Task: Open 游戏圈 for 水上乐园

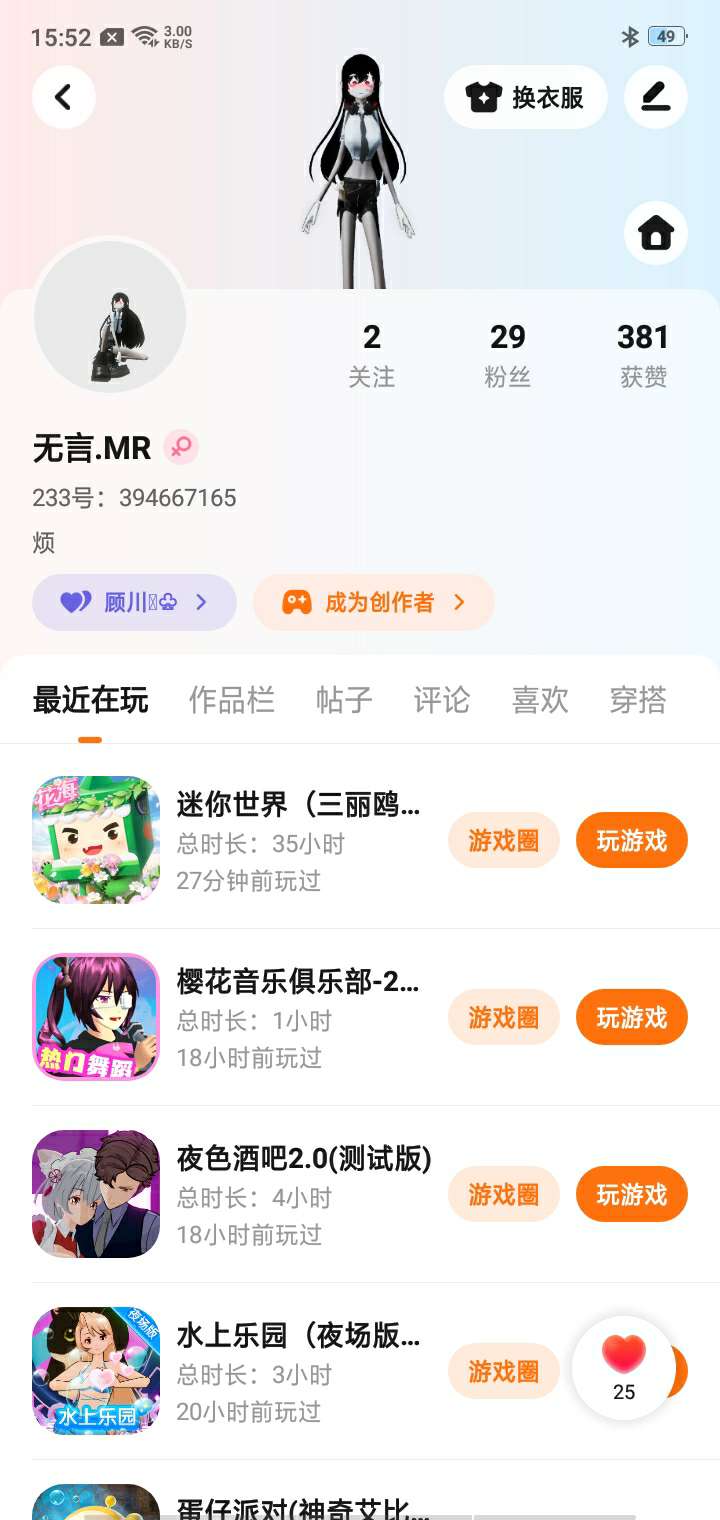Action: pyautogui.click(x=503, y=1371)
